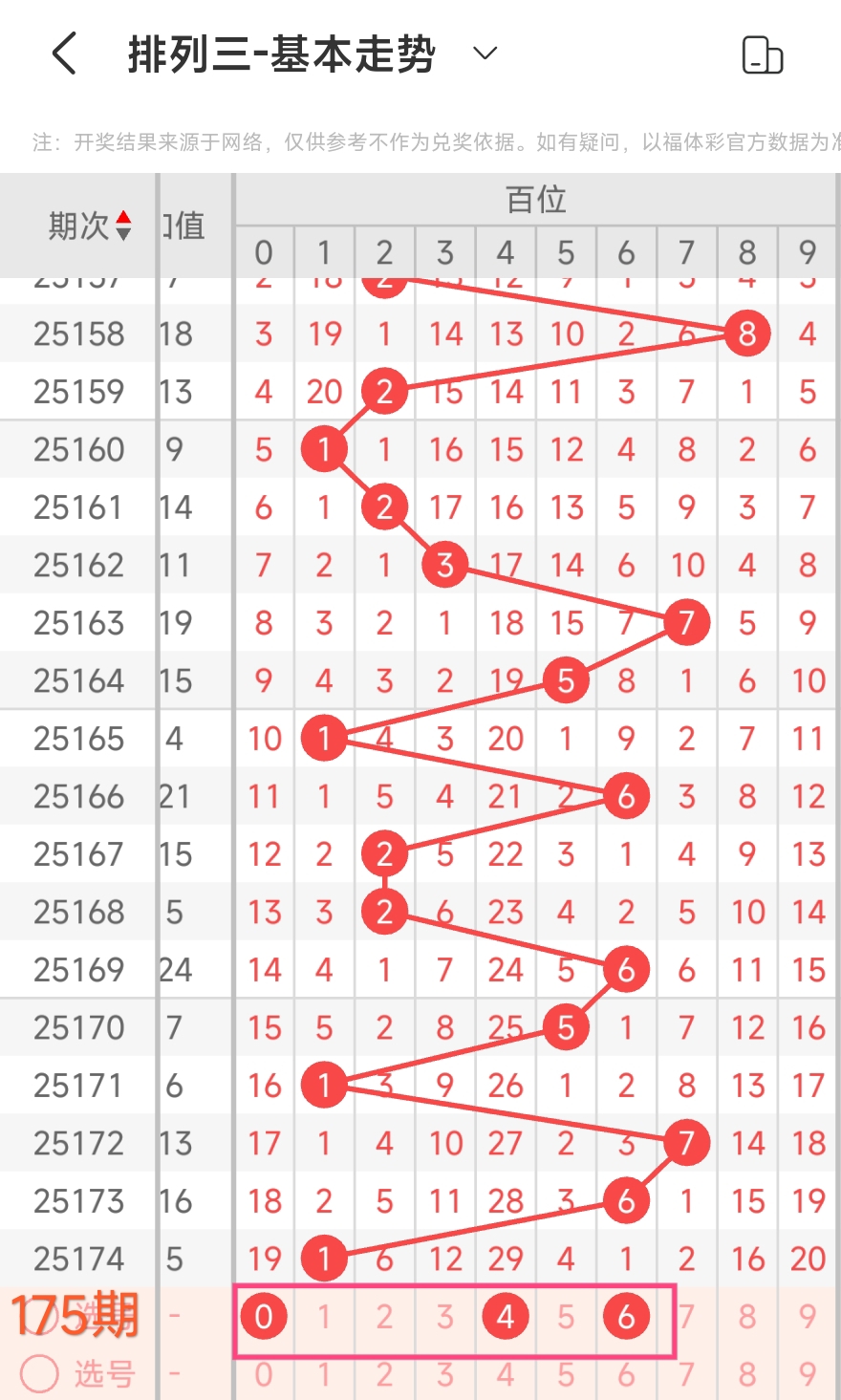Expand the 排列三-基本走势 title dropdown
The width and height of the screenshot is (841, 1400).
485,54
